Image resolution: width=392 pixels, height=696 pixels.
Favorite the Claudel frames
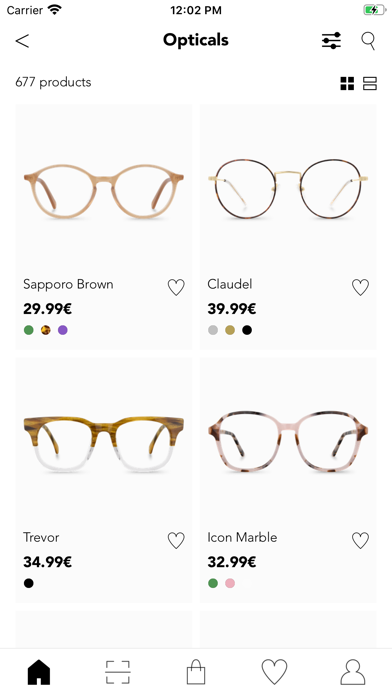(x=360, y=287)
